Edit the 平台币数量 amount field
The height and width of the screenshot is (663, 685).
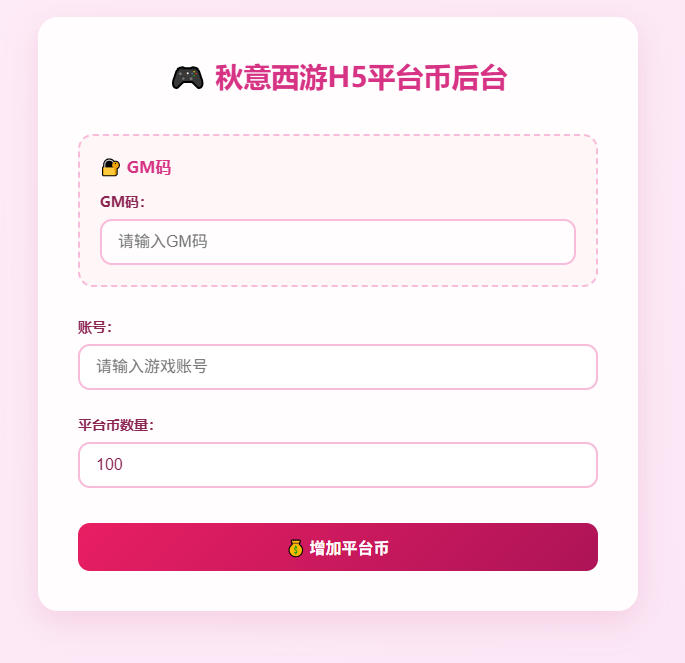337,465
